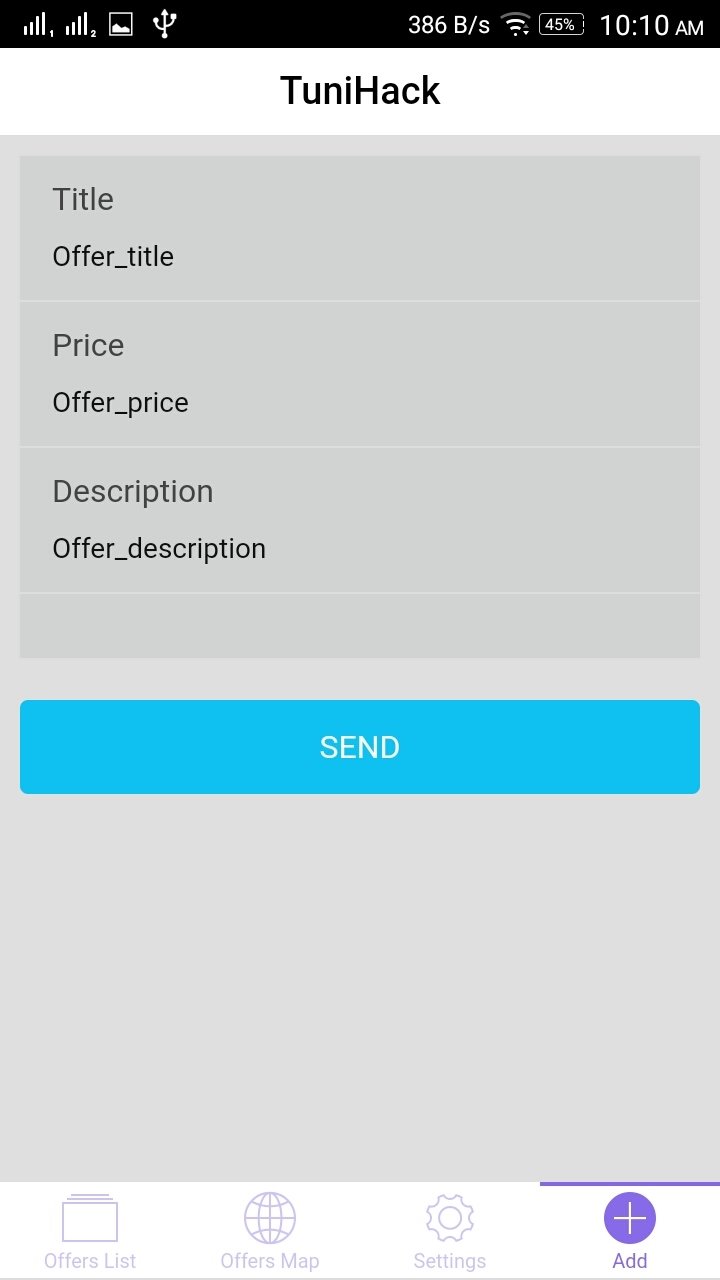Submit the offer with the SEND button
This screenshot has height=1280, width=720.
pyautogui.click(x=360, y=747)
